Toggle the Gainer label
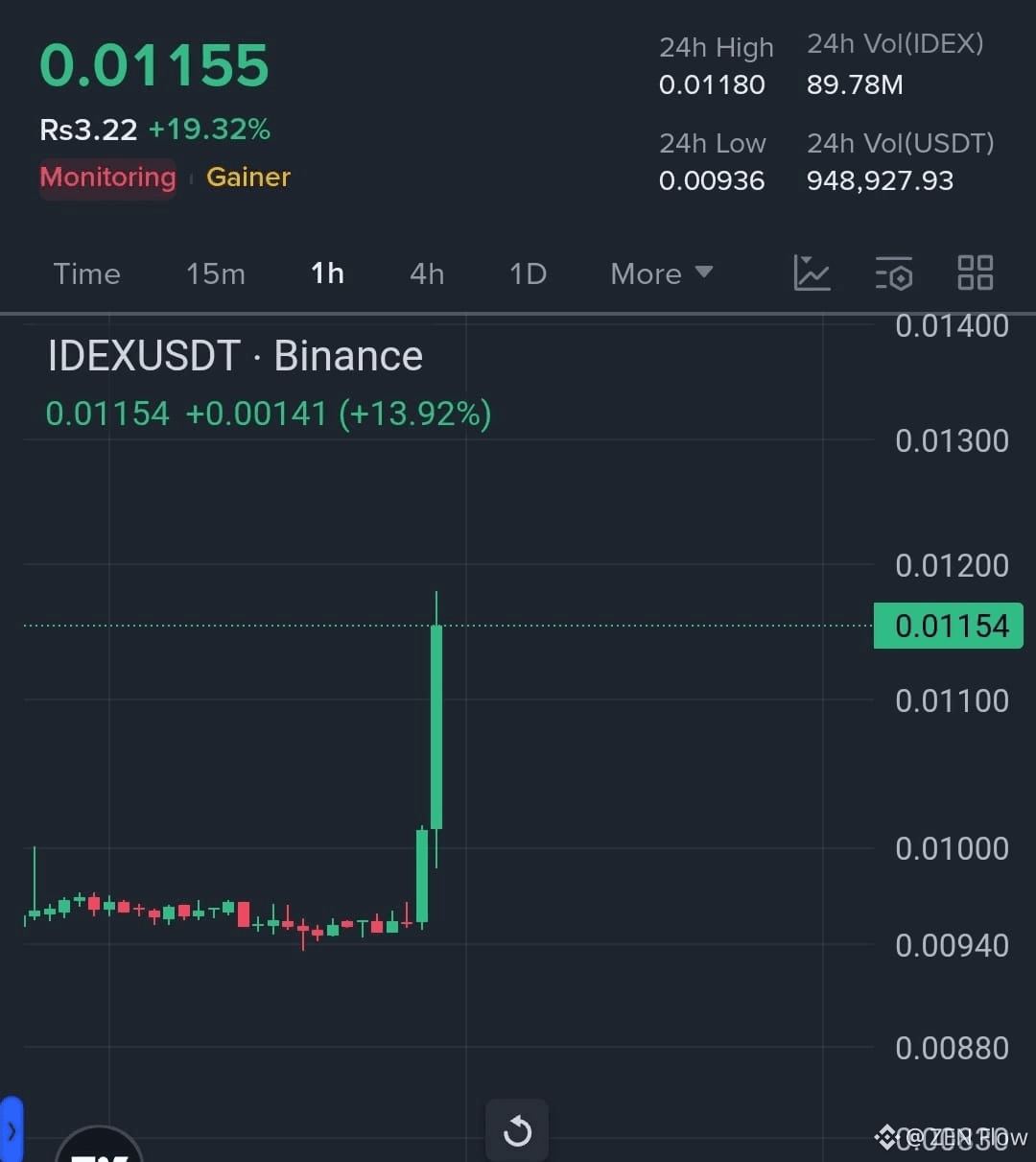Viewport: 1036px width, 1162px height. click(247, 177)
